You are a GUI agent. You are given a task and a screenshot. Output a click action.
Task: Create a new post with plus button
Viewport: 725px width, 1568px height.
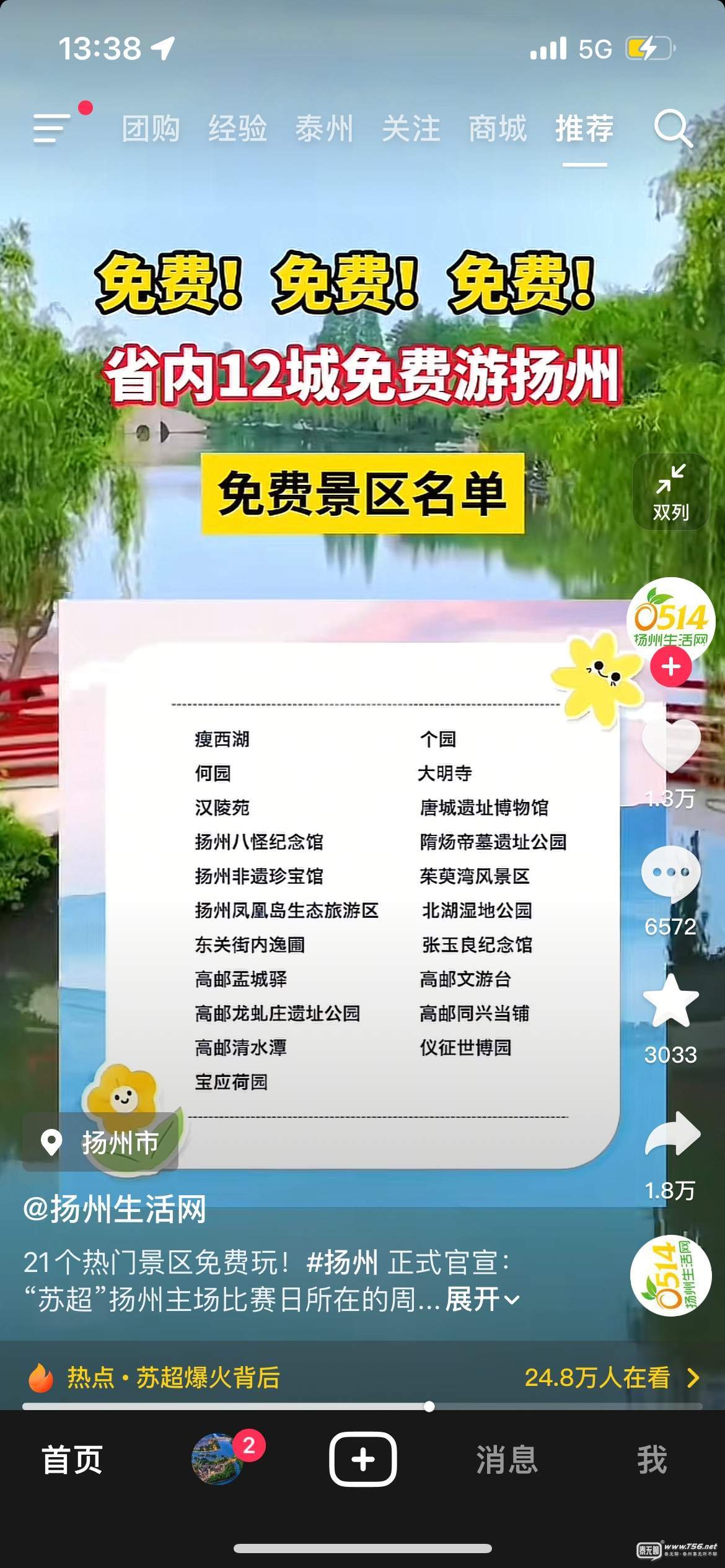[x=362, y=1460]
